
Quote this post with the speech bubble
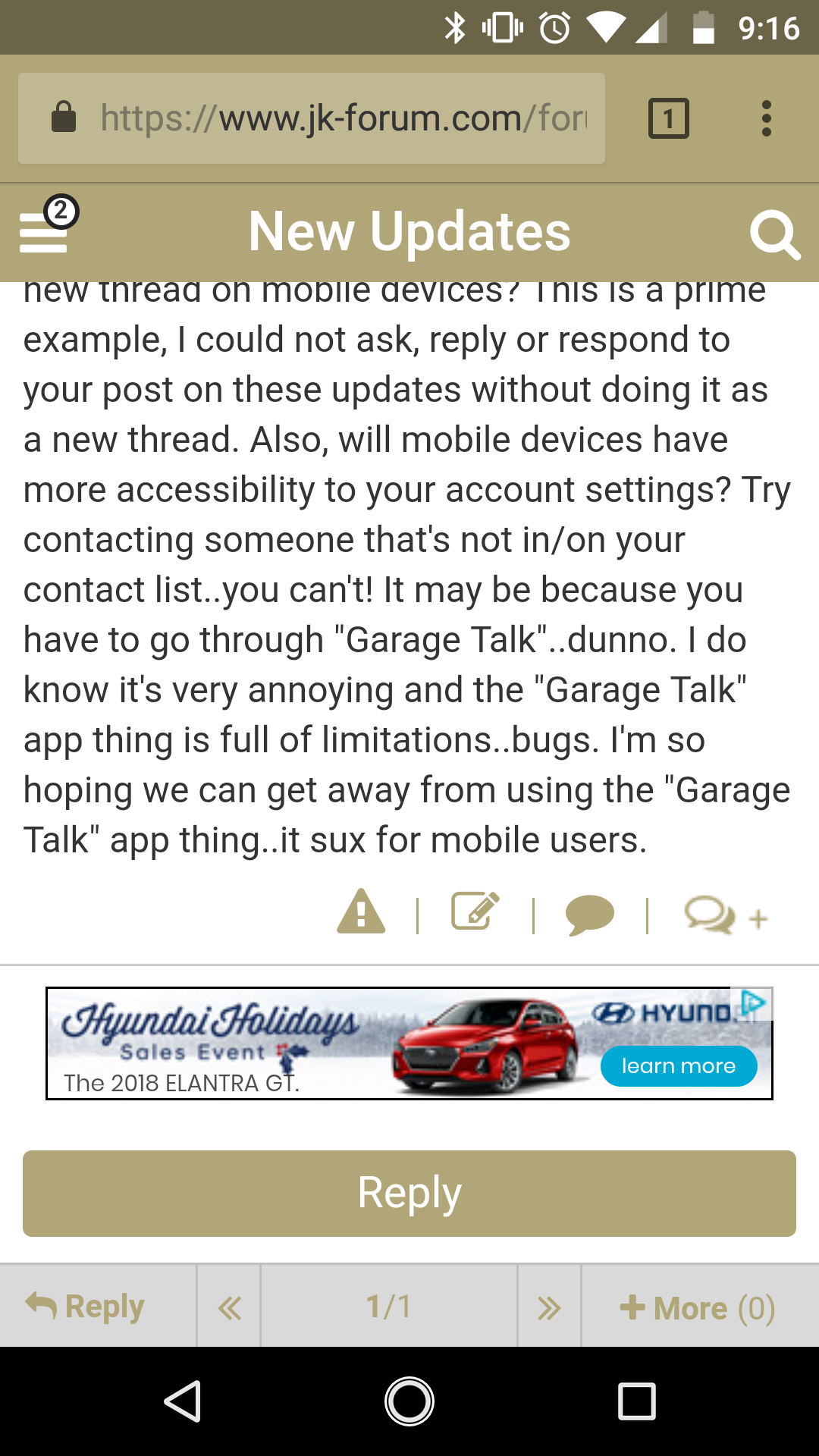(589, 915)
